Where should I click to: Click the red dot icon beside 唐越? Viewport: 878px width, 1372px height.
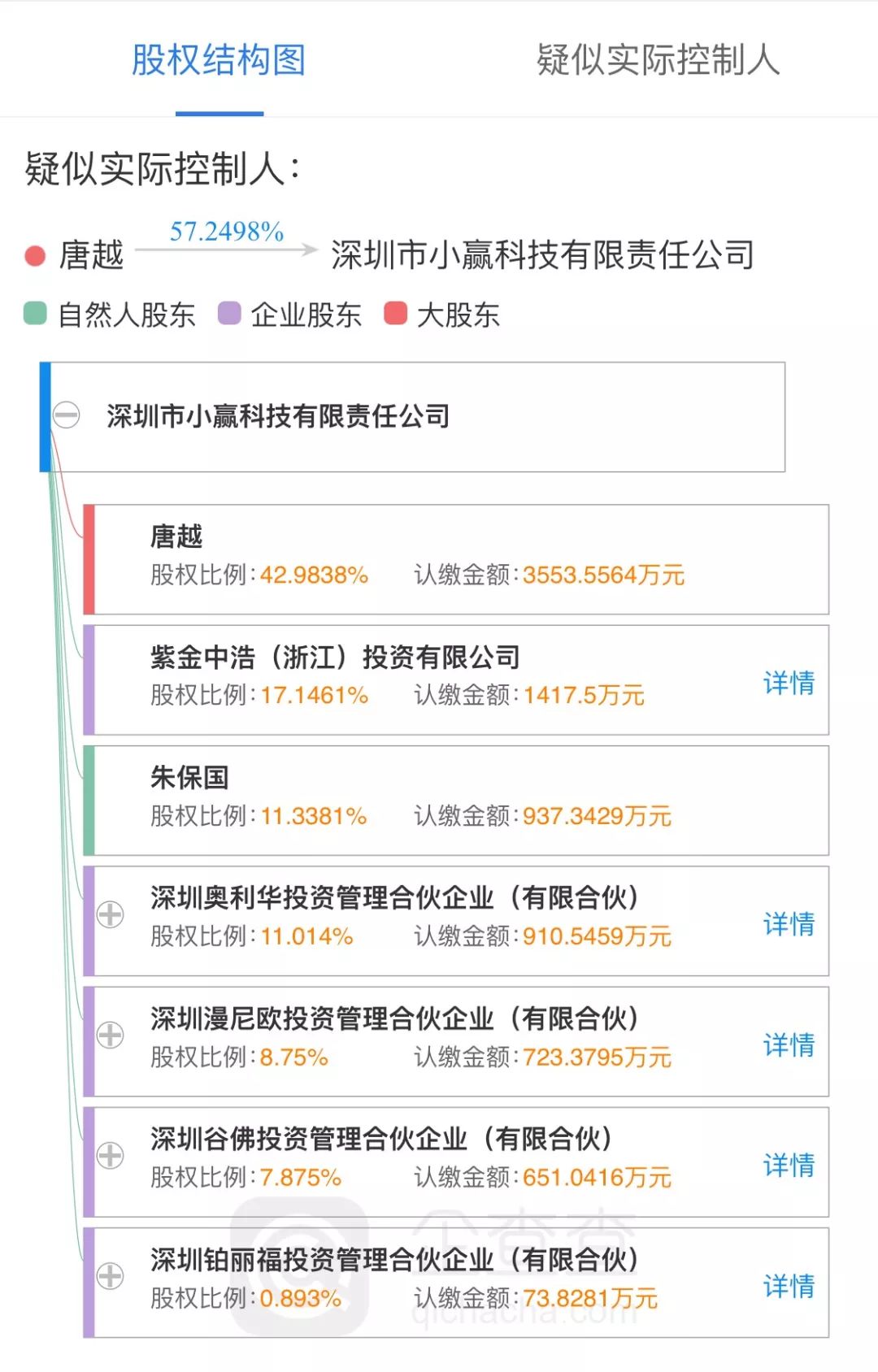pos(33,254)
